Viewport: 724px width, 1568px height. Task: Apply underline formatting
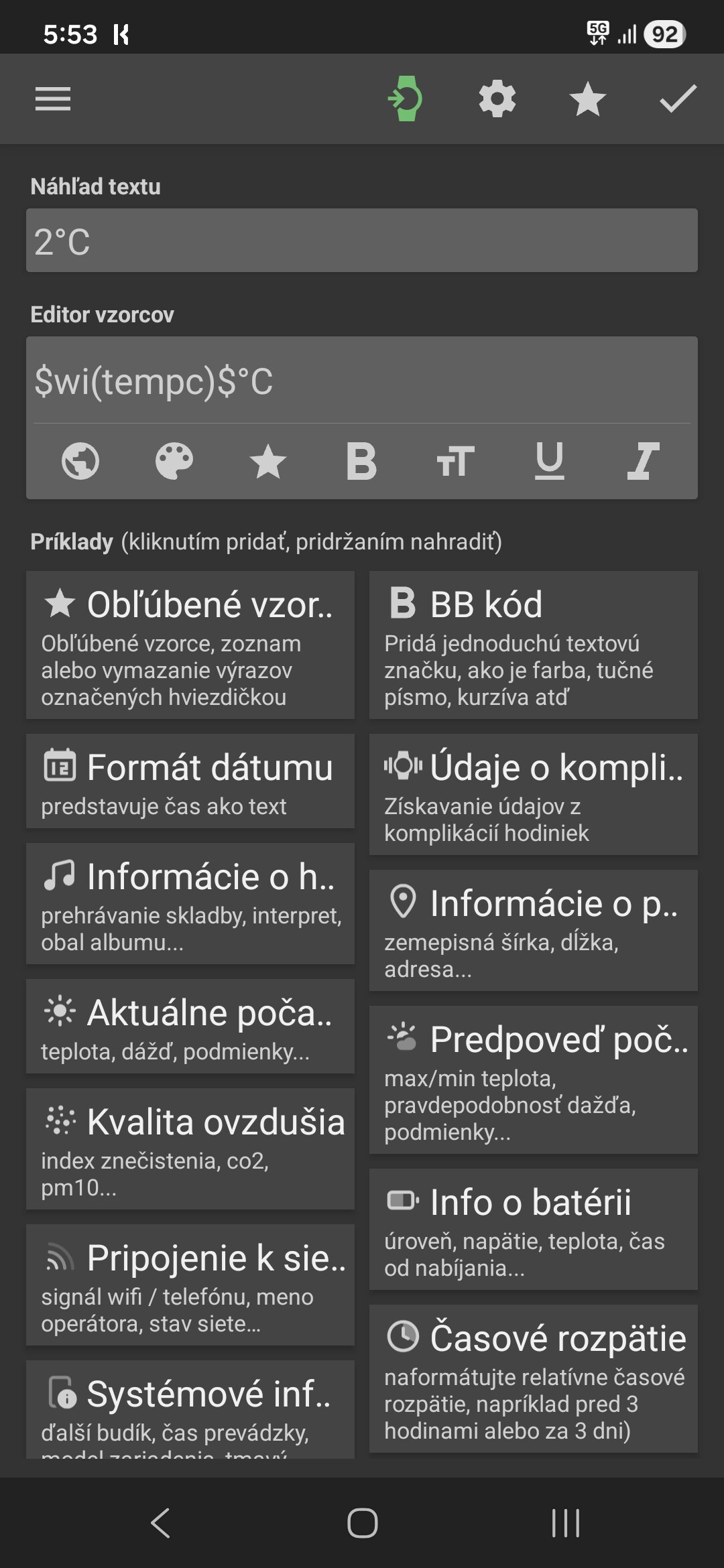click(x=549, y=461)
